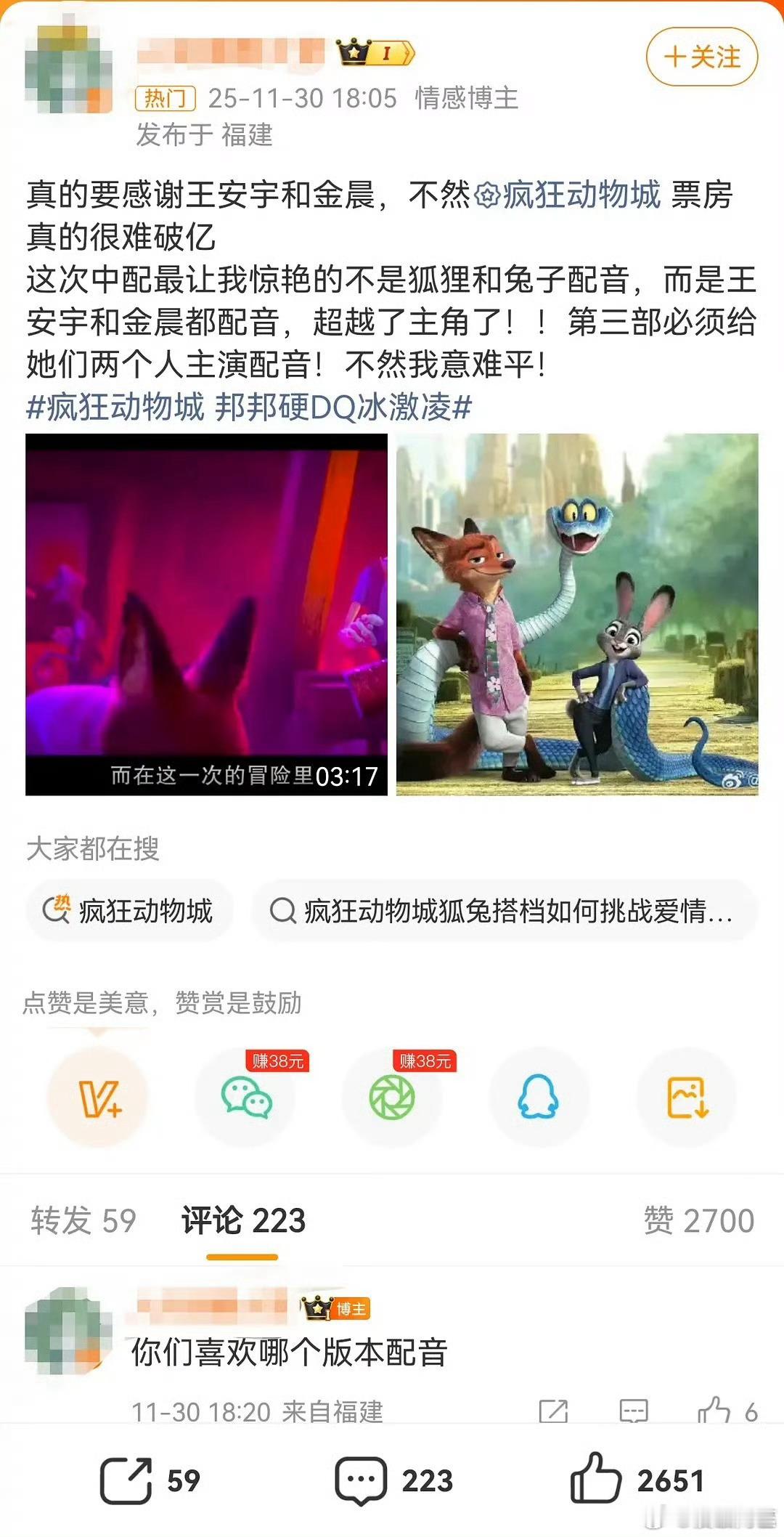Share the post through the QQ icon

(x=538, y=1099)
